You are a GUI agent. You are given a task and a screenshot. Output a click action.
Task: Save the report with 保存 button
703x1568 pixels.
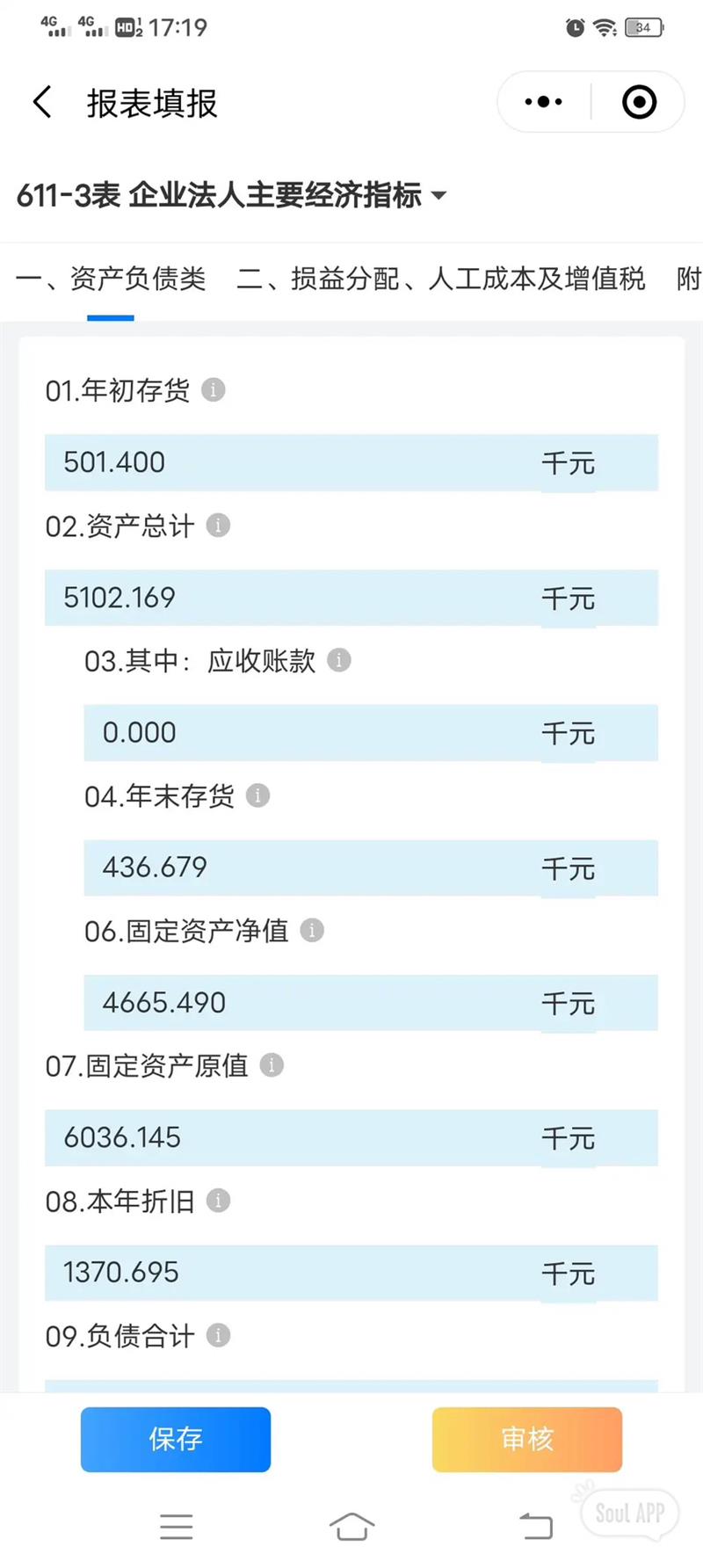click(176, 1440)
